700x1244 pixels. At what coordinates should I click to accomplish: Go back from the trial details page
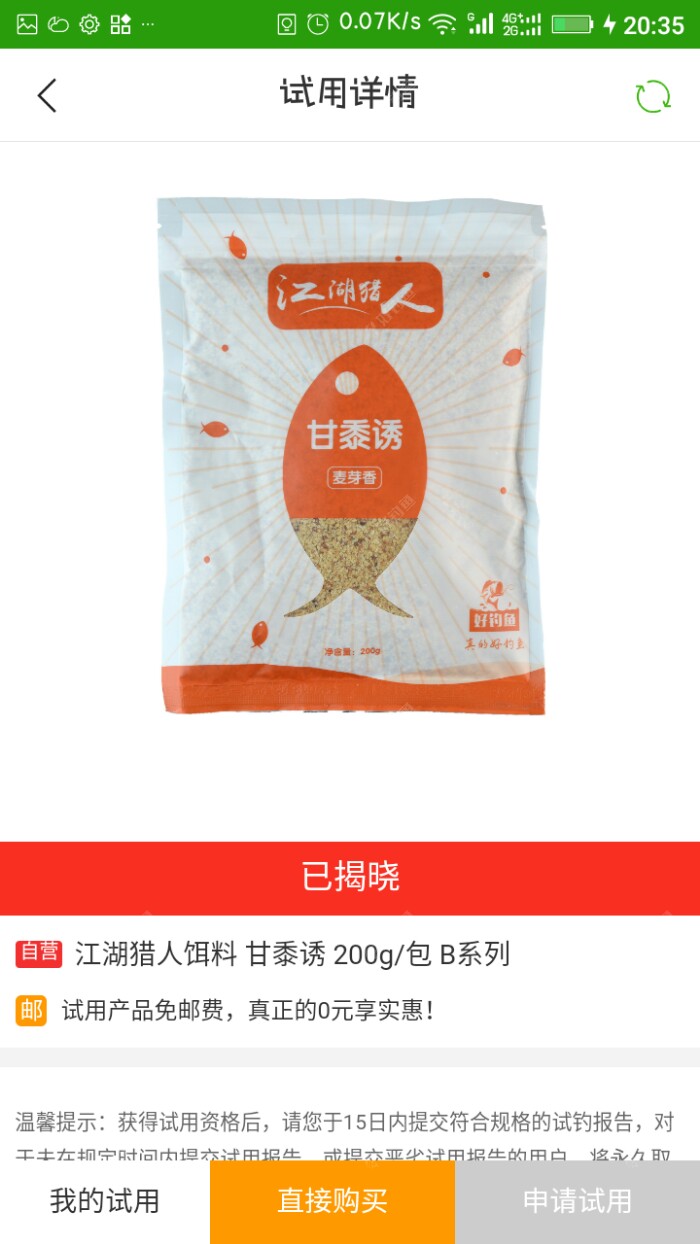click(47, 96)
